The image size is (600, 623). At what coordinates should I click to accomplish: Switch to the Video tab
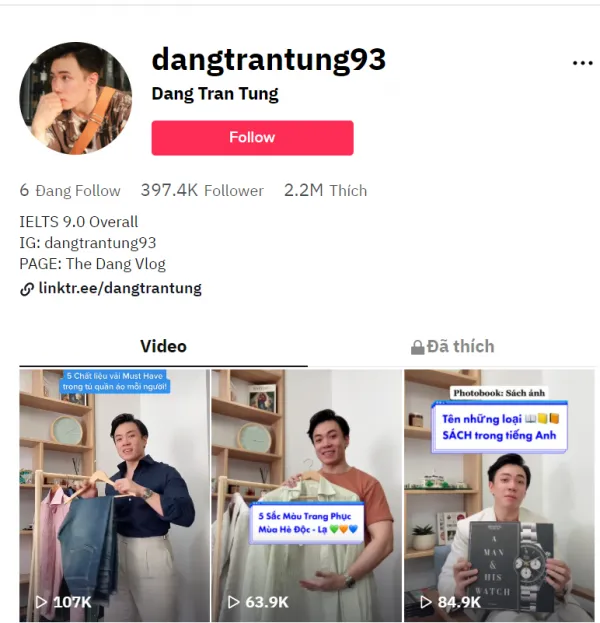[x=163, y=346]
